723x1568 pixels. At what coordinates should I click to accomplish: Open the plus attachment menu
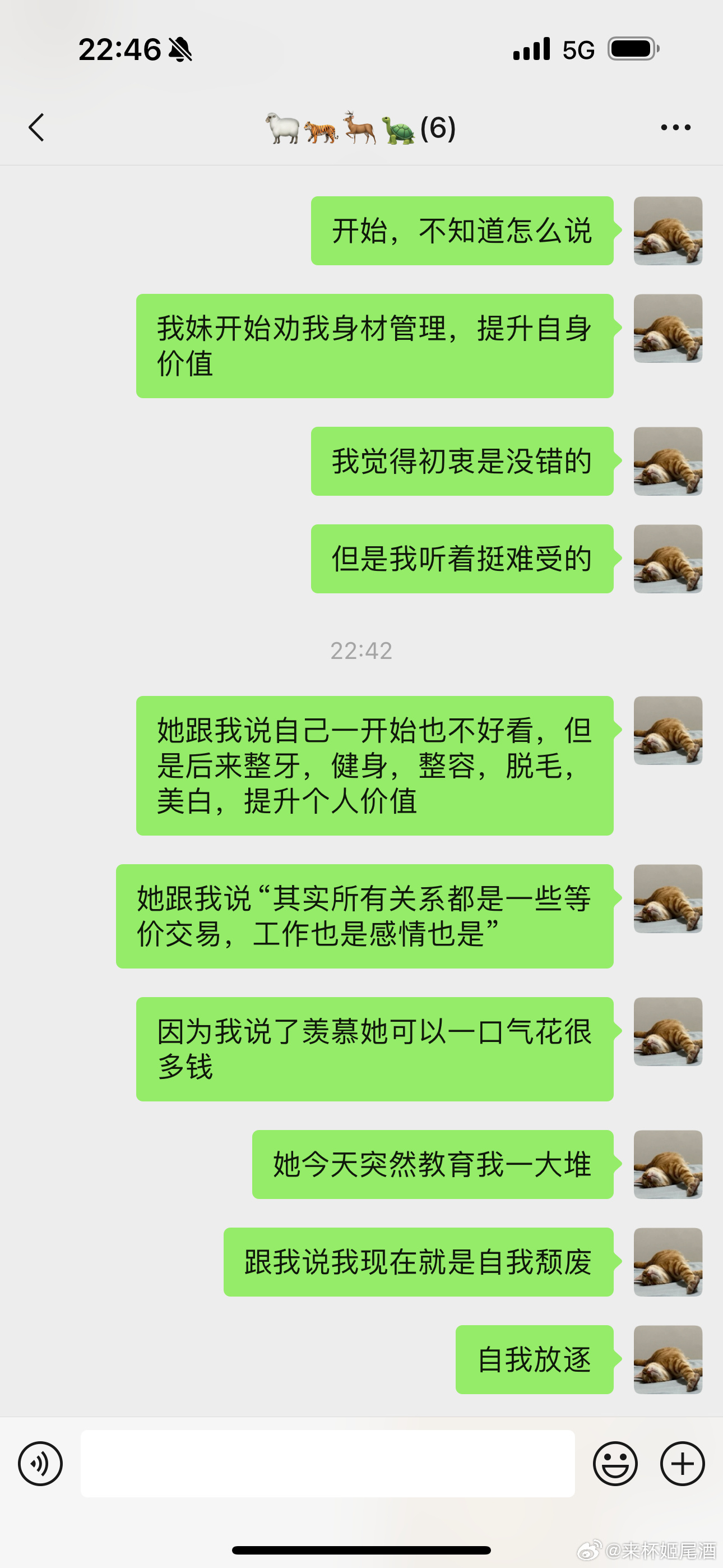682,1463
